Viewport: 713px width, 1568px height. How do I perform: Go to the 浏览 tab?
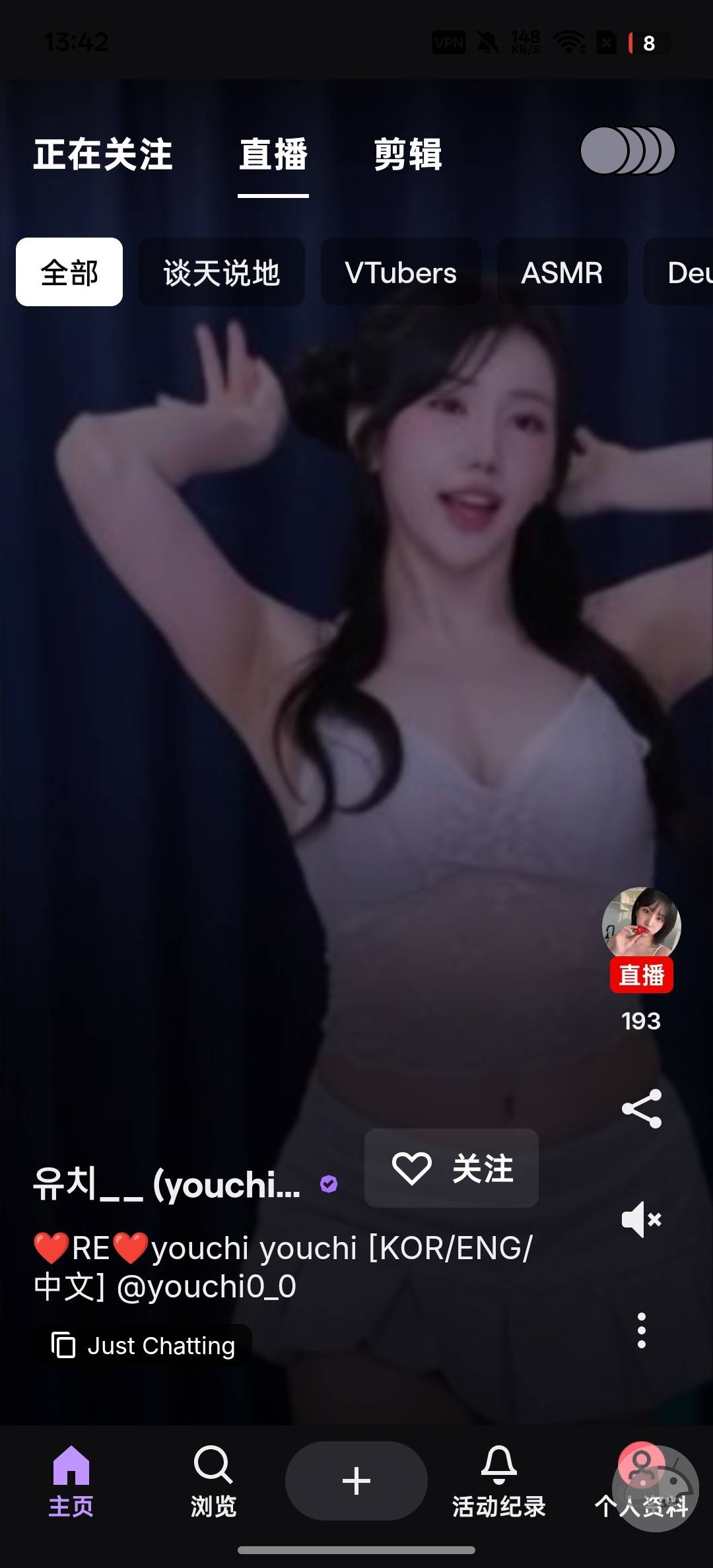click(x=213, y=1480)
